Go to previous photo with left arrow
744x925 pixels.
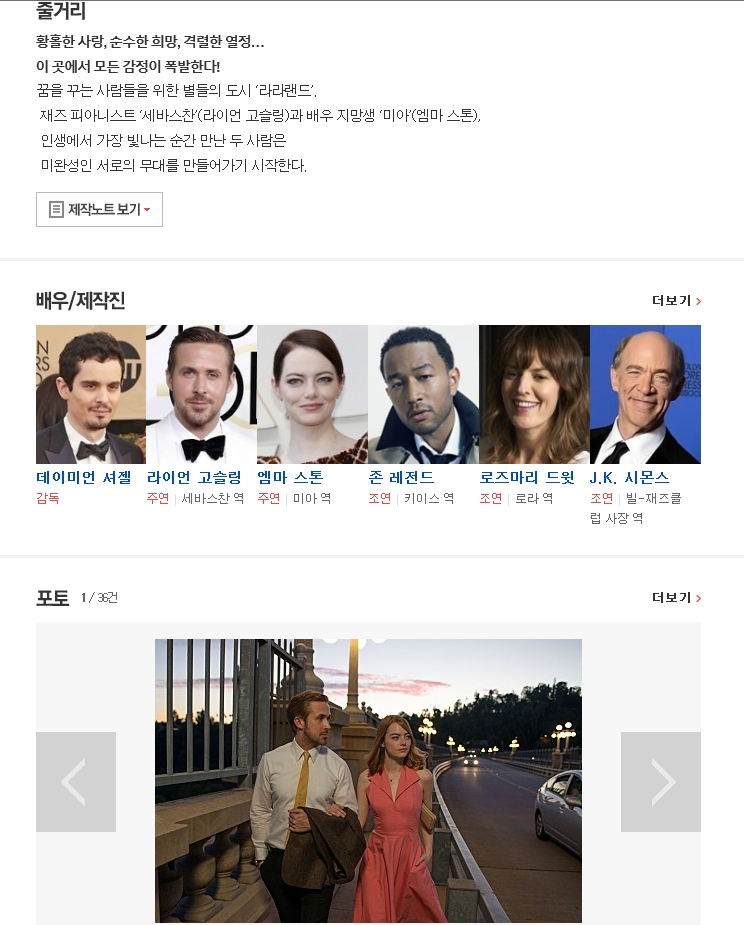point(76,782)
